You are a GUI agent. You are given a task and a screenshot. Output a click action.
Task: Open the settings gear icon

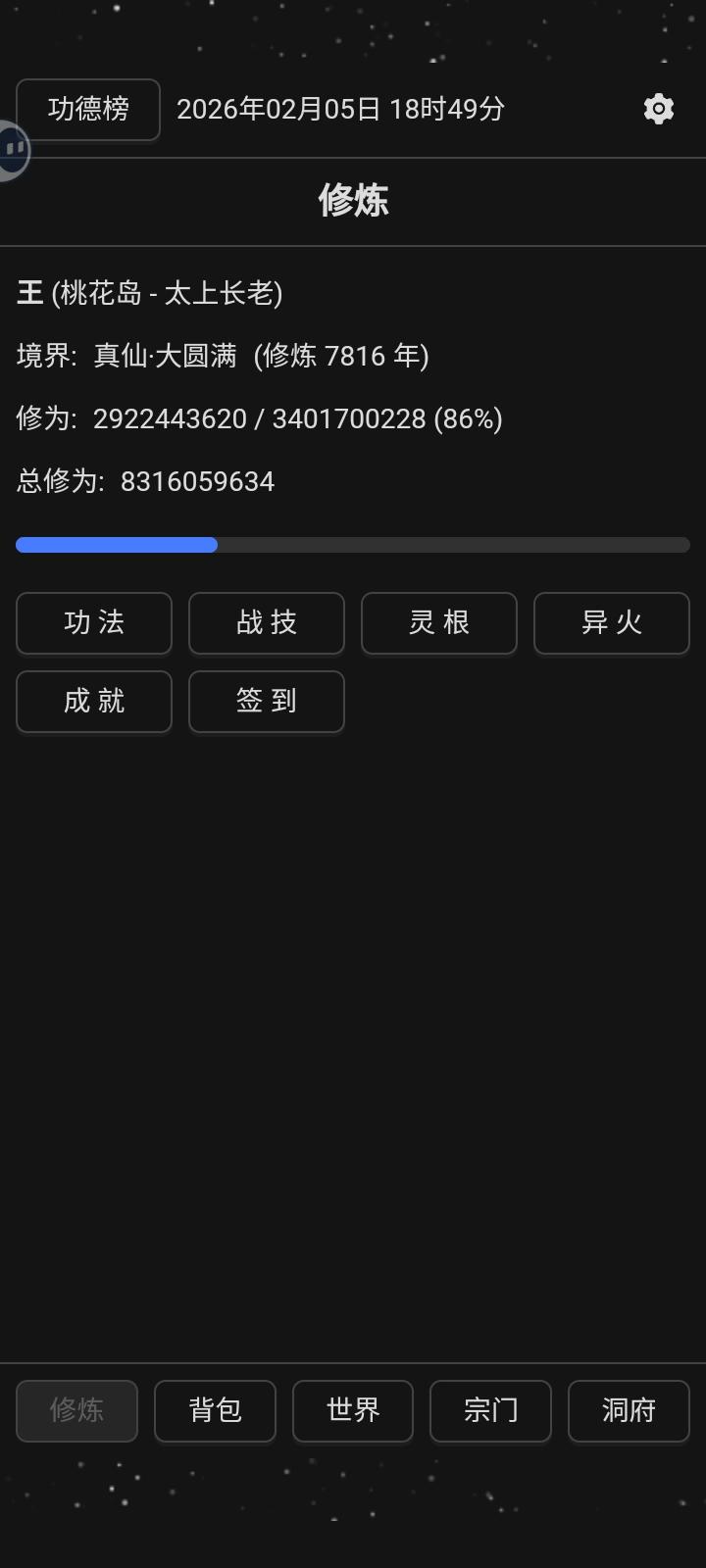659,109
